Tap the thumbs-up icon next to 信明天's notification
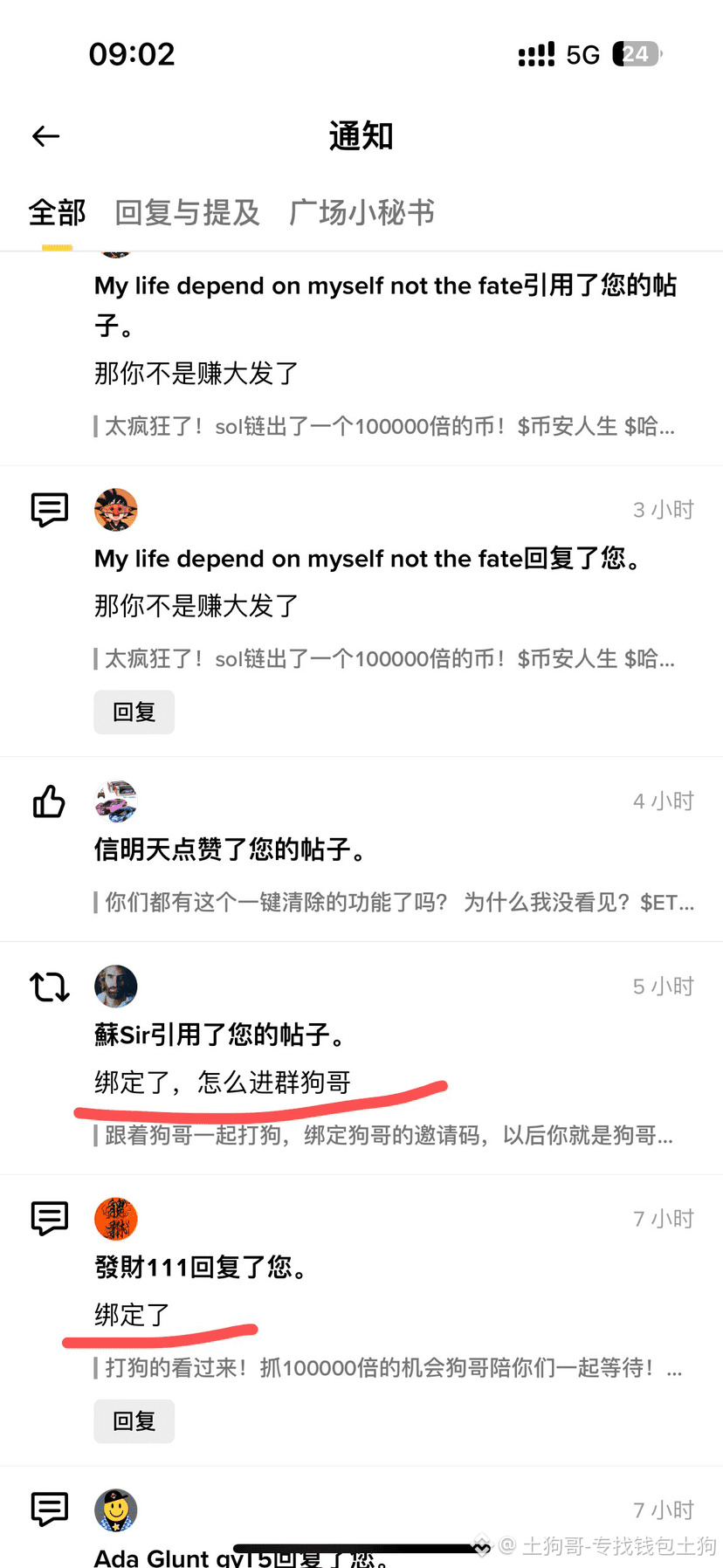 pos(49,801)
